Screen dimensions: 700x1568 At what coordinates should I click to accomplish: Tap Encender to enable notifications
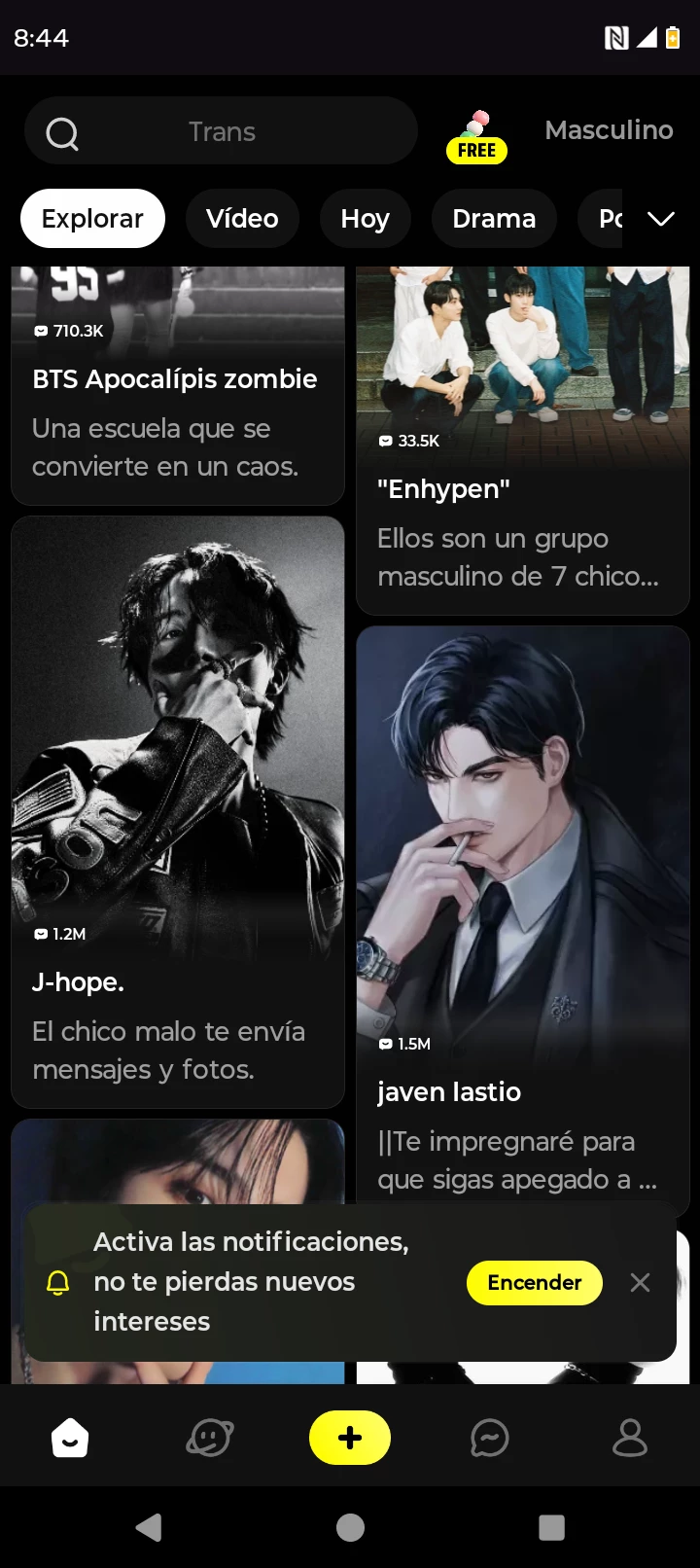[x=534, y=1282]
